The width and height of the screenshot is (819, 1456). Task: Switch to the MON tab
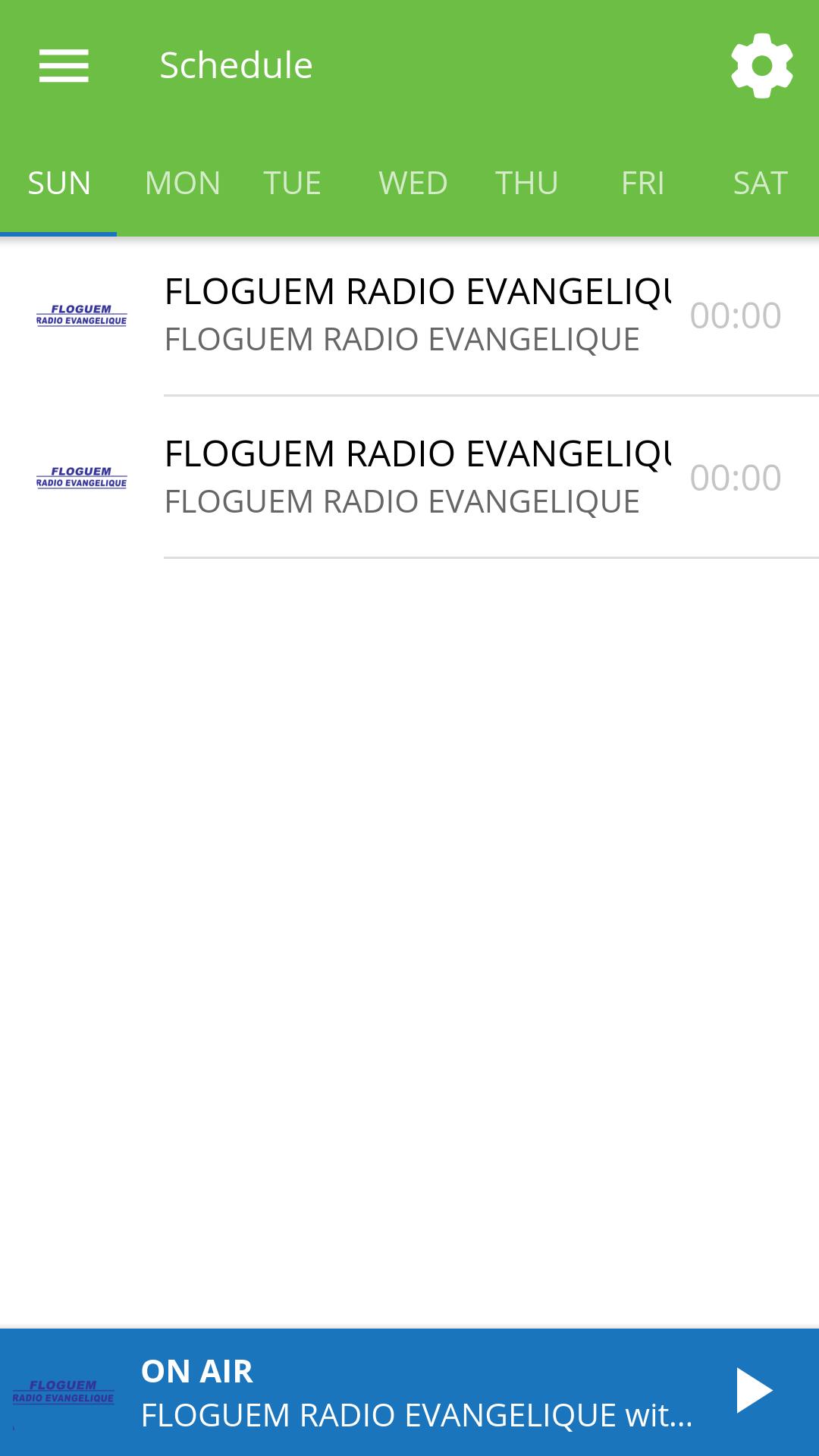(182, 183)
